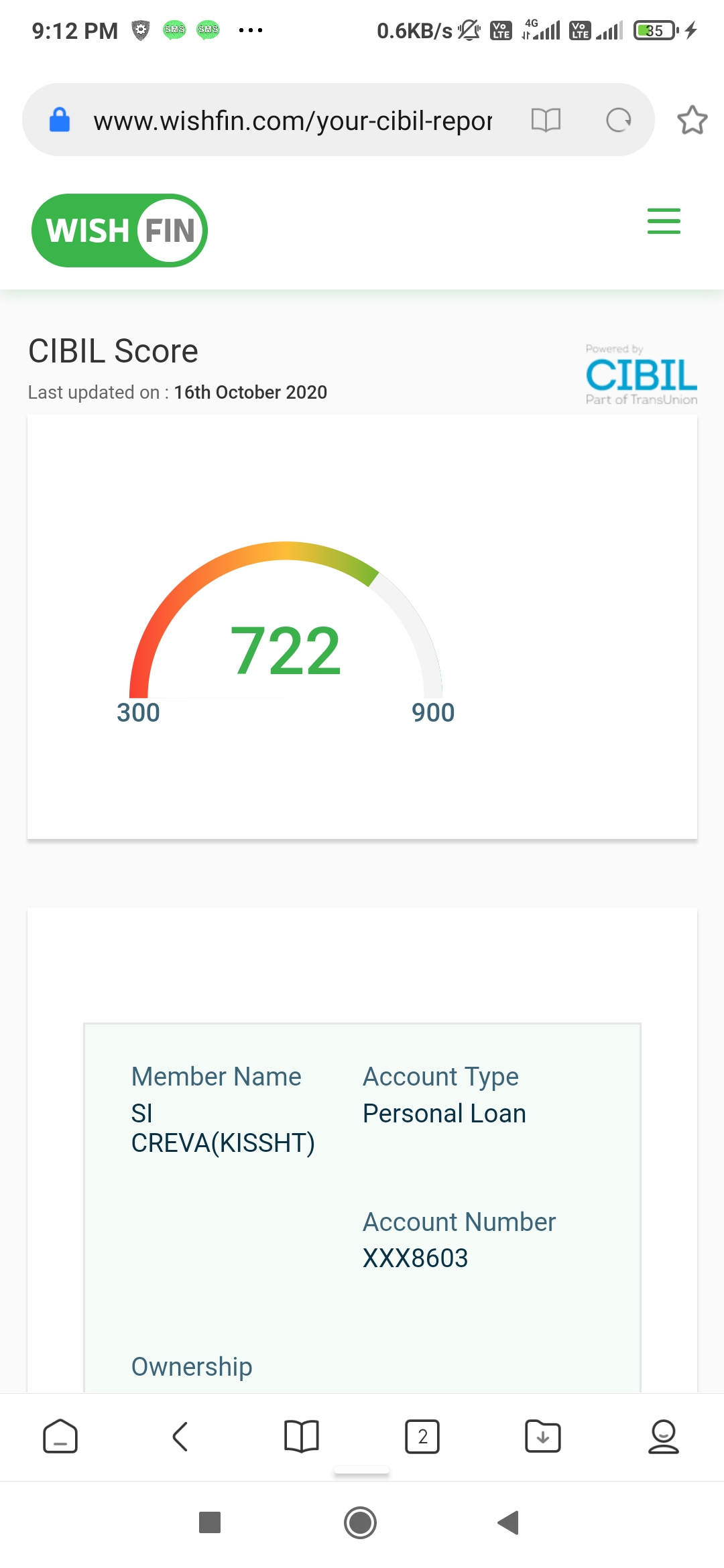
Task: Enable reader mode from the address bar
Action: pos(546,121)
